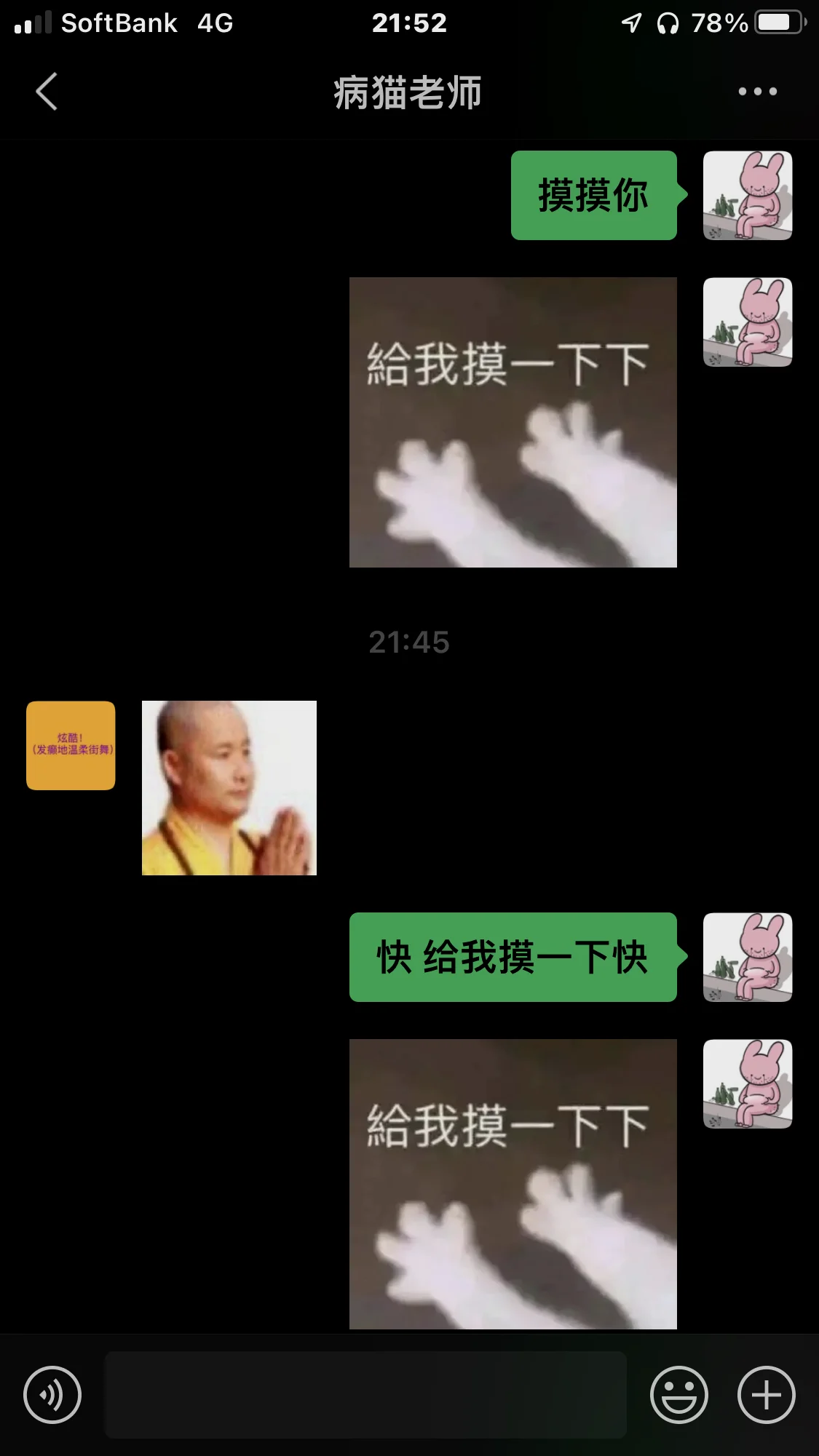Screen dimensions: 819x1456
Task: Tap the 快 给我摸一下快 message bubble
Action: [513, 957]
